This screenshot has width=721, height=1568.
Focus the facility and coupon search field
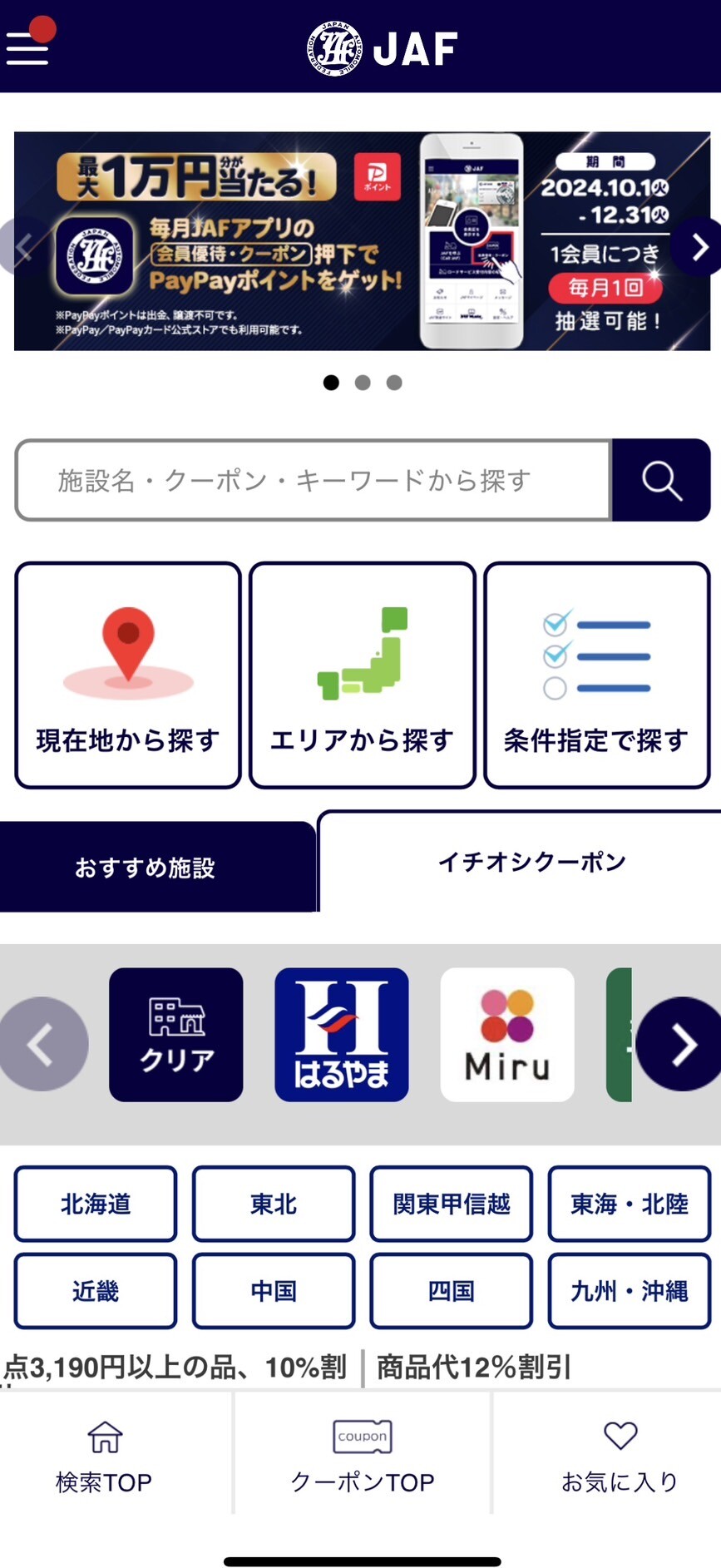tap(313, 480)
